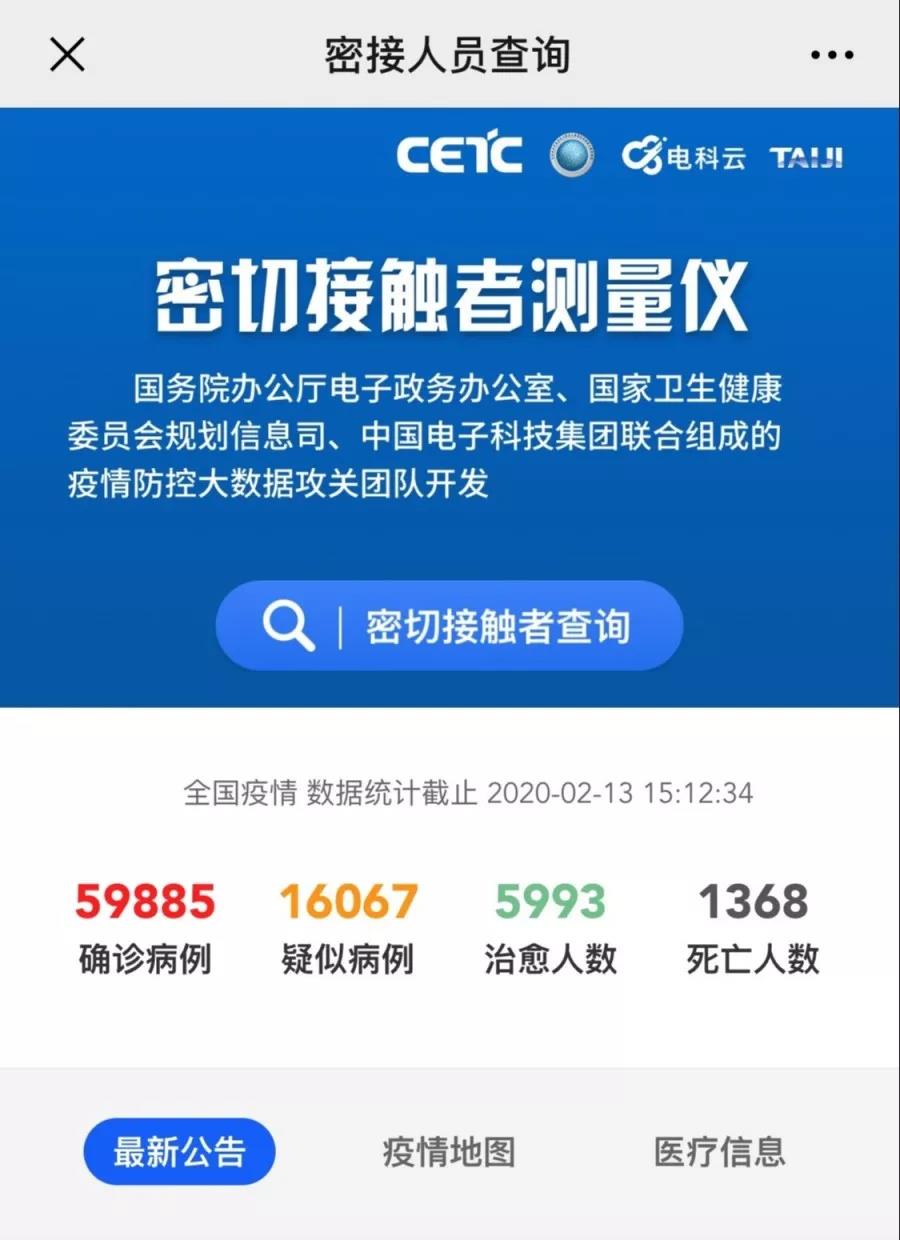Open the three-dot overflow menu
This screenshot has height=1240, width=900.
[832, 55]
